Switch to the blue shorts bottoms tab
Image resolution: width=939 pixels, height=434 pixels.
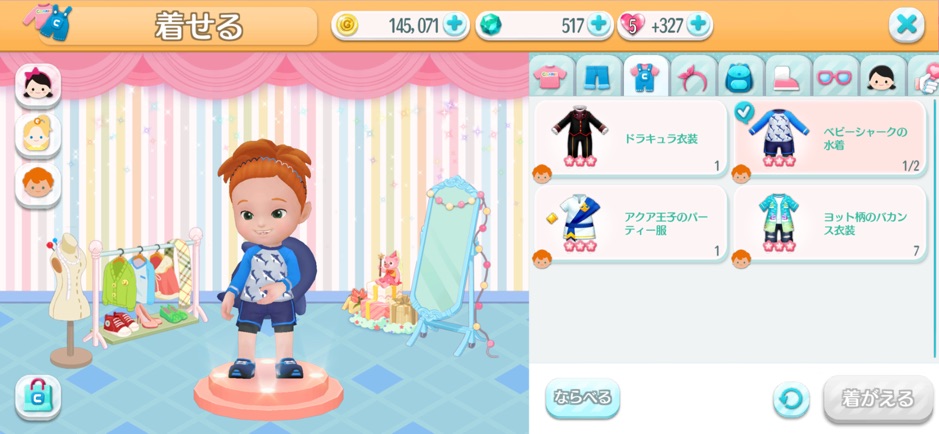[598, 77]
